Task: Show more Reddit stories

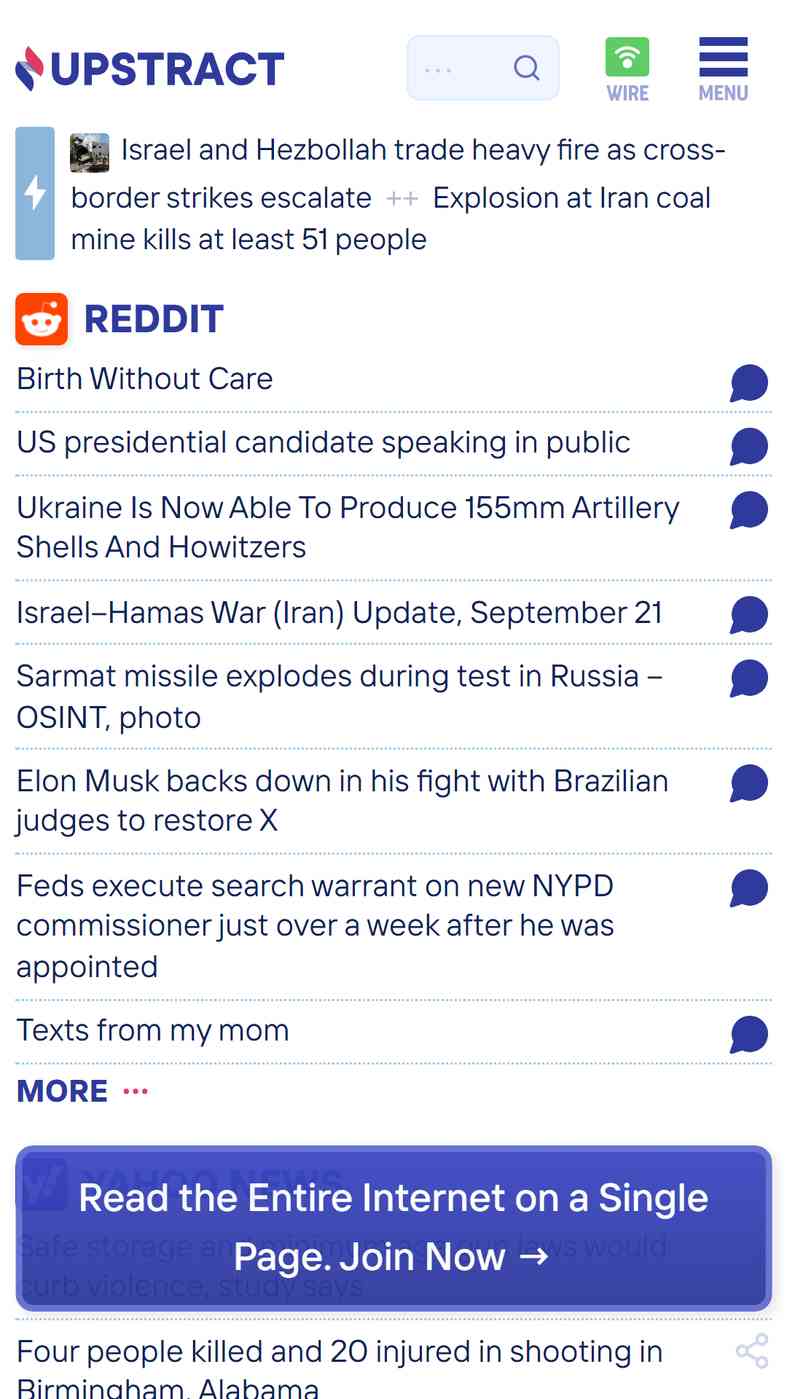Action: (x=82, y=1091)
